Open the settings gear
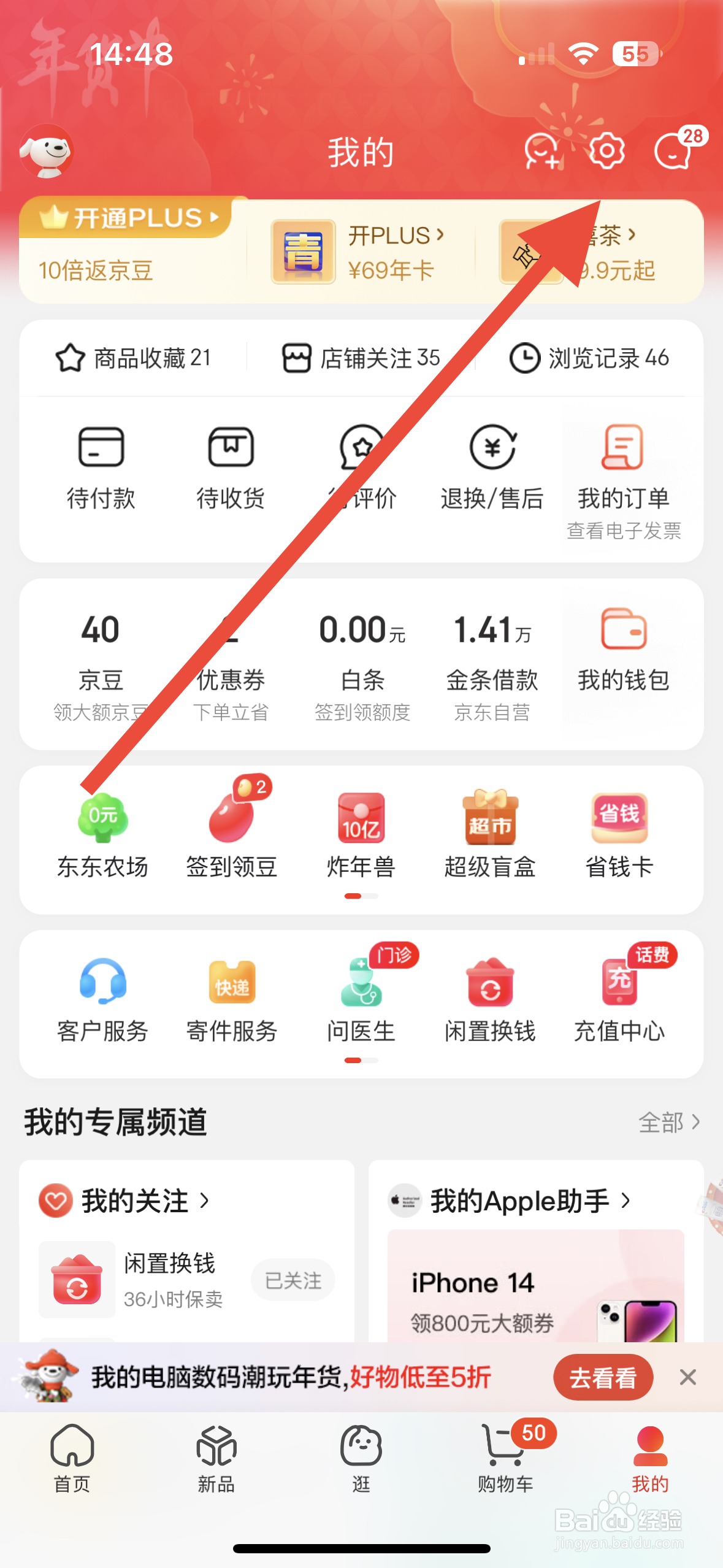 [607, 152]
